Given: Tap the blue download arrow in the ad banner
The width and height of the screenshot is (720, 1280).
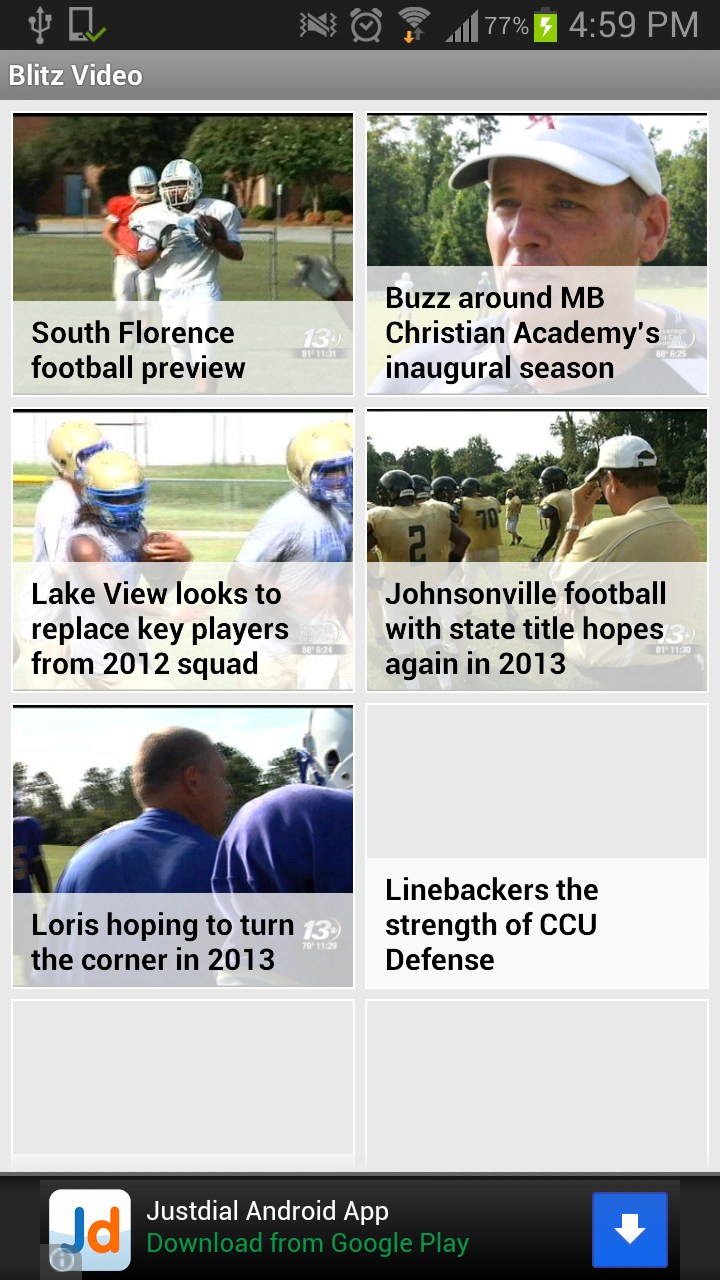Looking at the screenshot, I should tap(630, 1230).
